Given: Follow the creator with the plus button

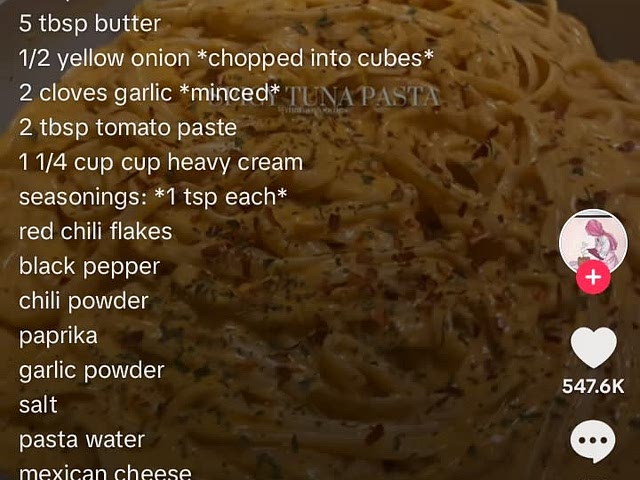Looking at the screenshot, I should click(593, 278).
